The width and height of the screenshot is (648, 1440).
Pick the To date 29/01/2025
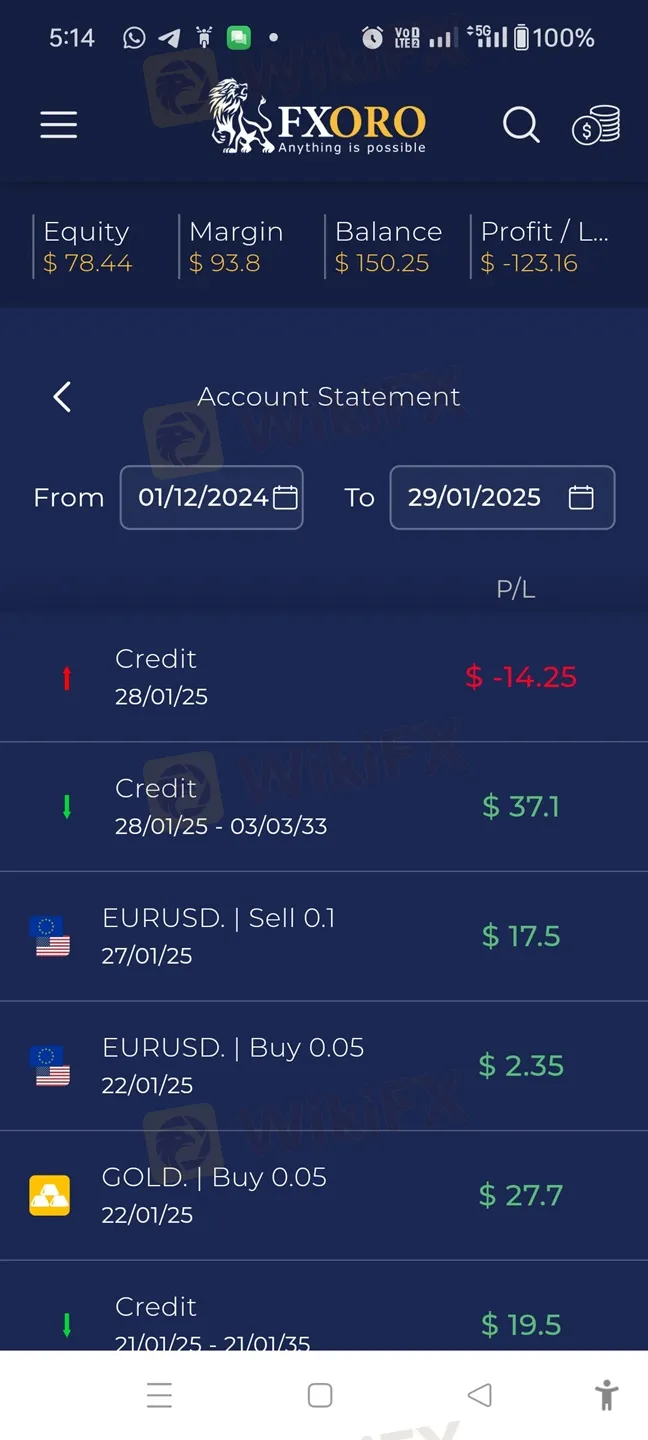coord(502,498)
